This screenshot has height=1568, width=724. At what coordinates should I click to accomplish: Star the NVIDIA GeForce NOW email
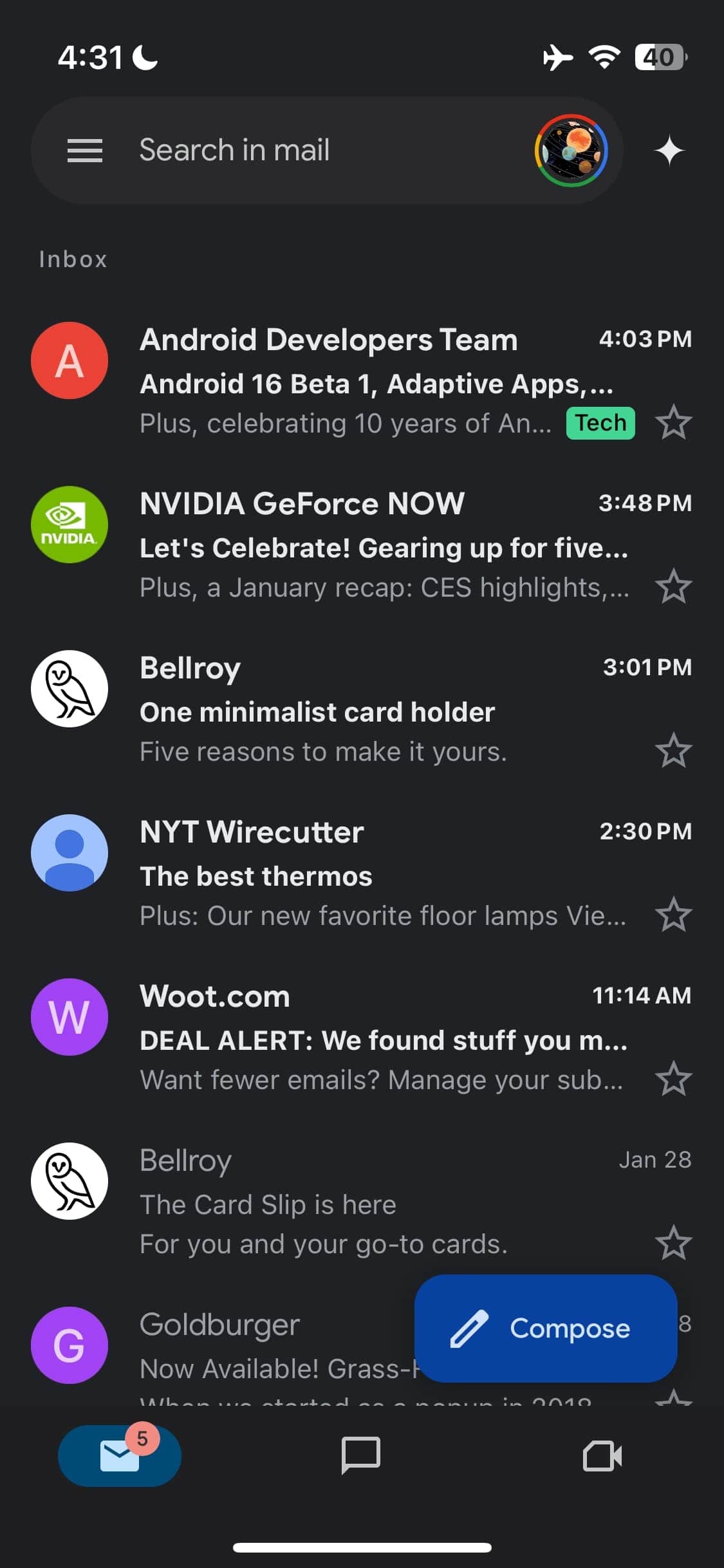coord(673,587)
